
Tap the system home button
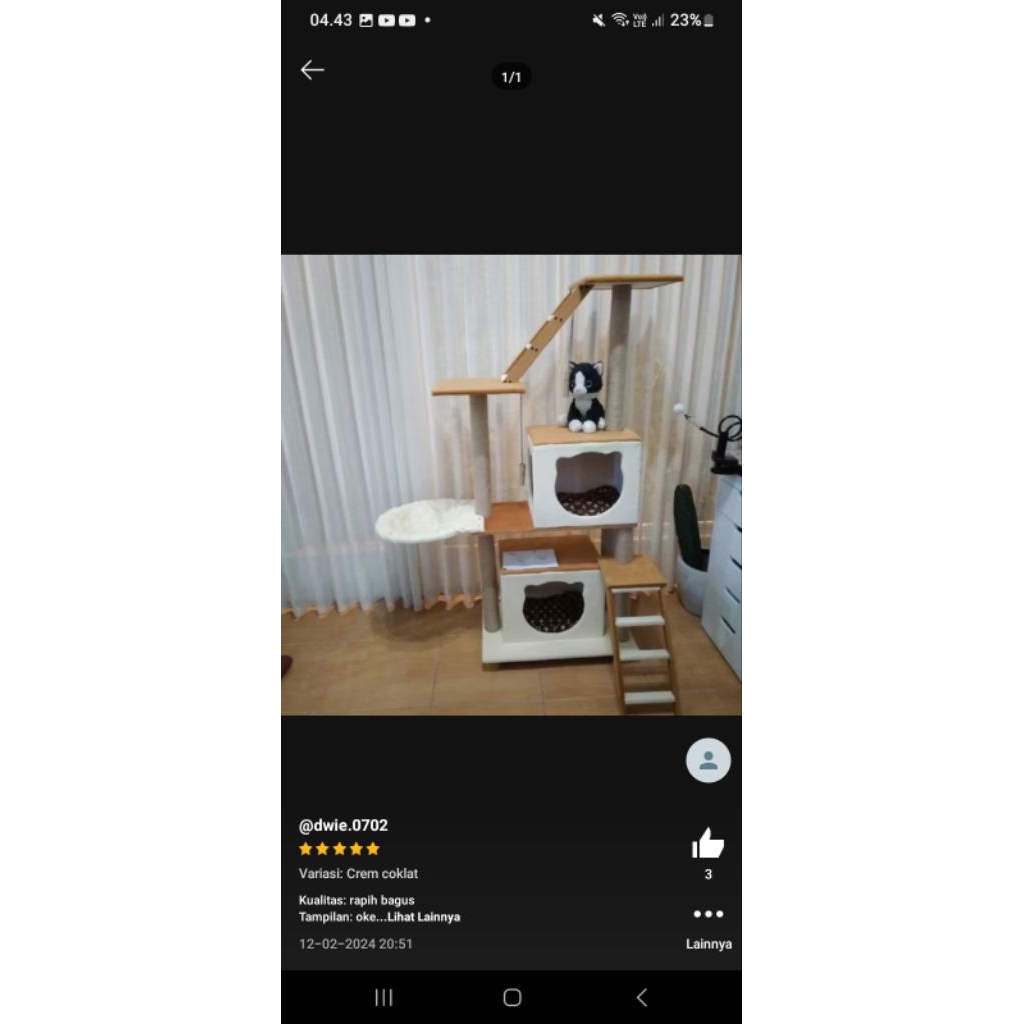coord(512,997)
